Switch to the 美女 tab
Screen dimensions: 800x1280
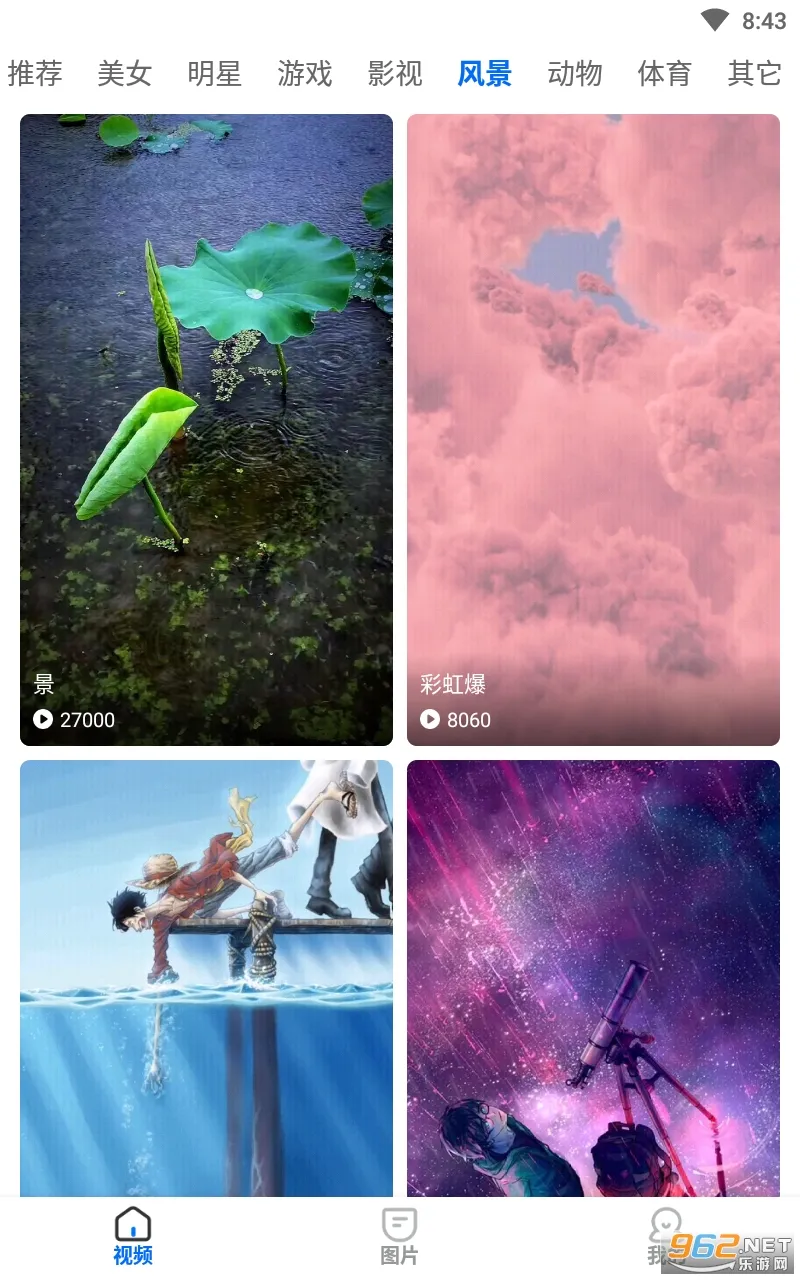(x=125, y=73)
